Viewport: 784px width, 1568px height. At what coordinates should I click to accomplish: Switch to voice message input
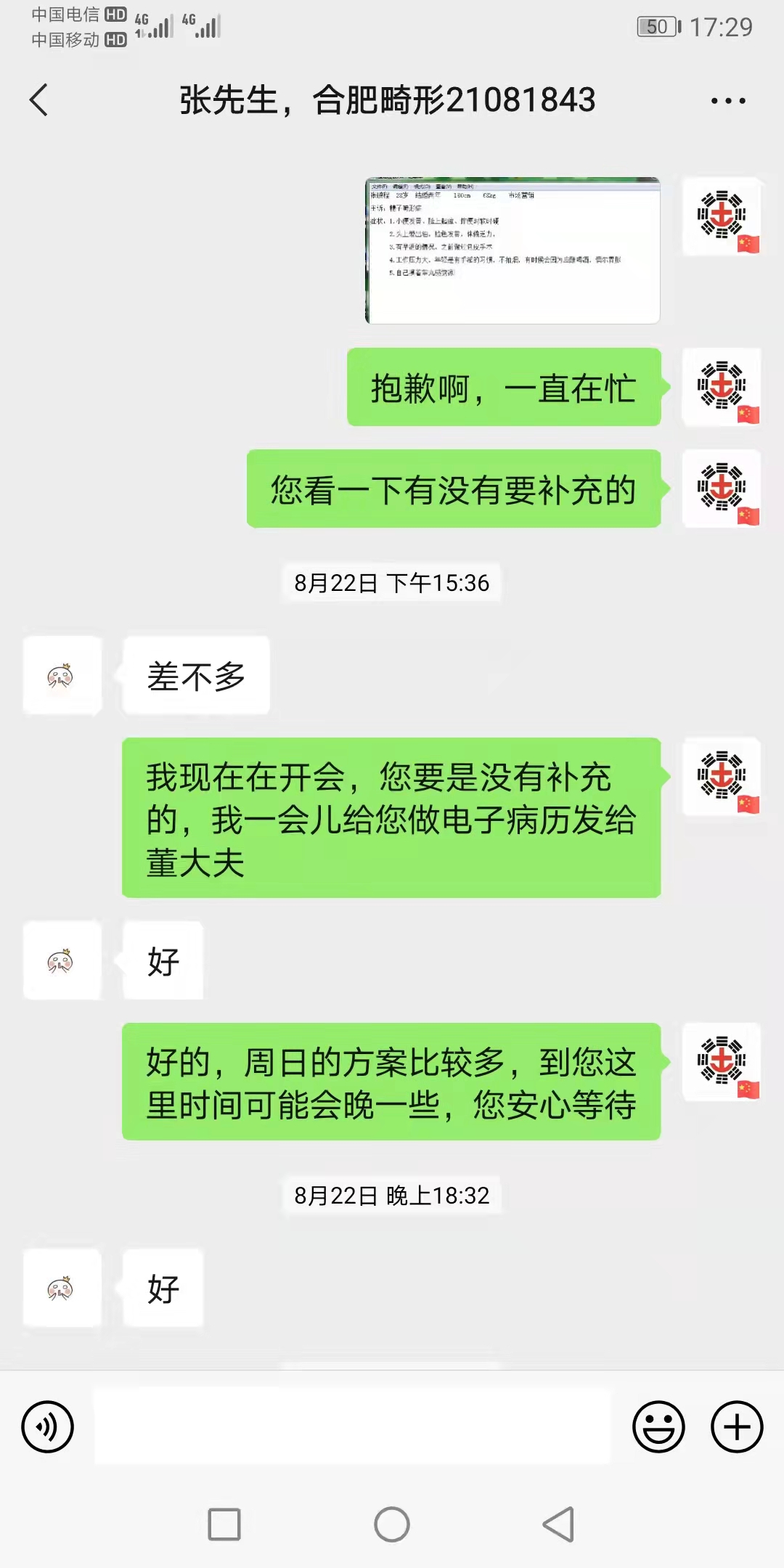point(48,1426)
